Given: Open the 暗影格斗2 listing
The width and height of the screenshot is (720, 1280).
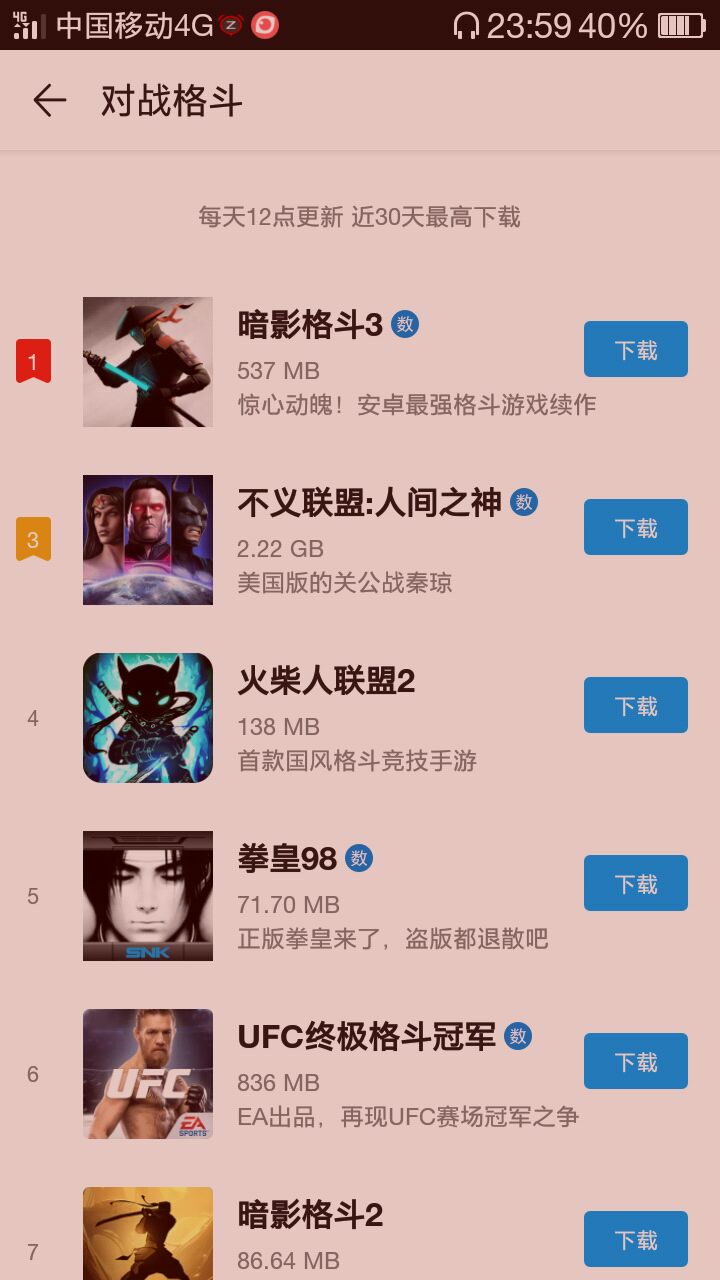Looking at the screenshot, I should [x=310, y=1216].
